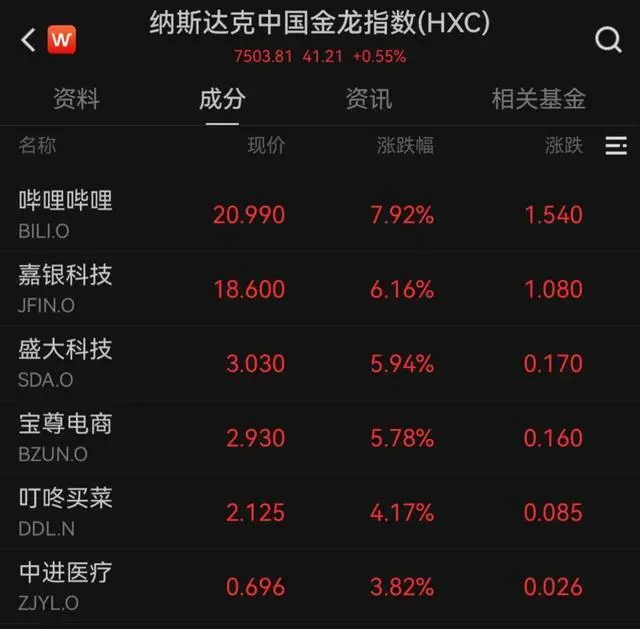The image size is (640, 629).
Task: Go back using the top-left arrow
Action: tap(27, 40)
